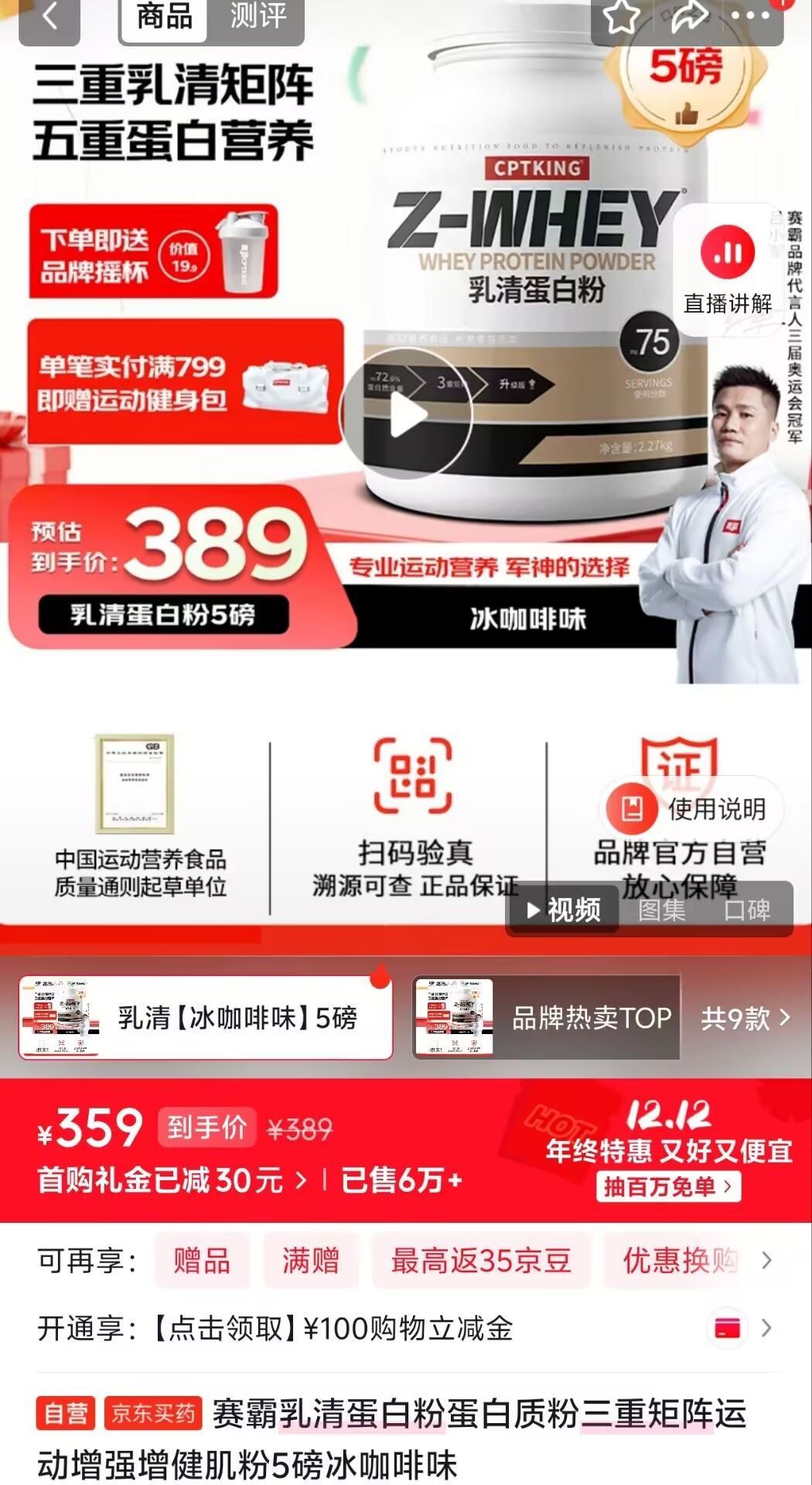Open the 品牌热卖TOP variant card
The image size is (812, 1485).
(x=546, y=1017)
